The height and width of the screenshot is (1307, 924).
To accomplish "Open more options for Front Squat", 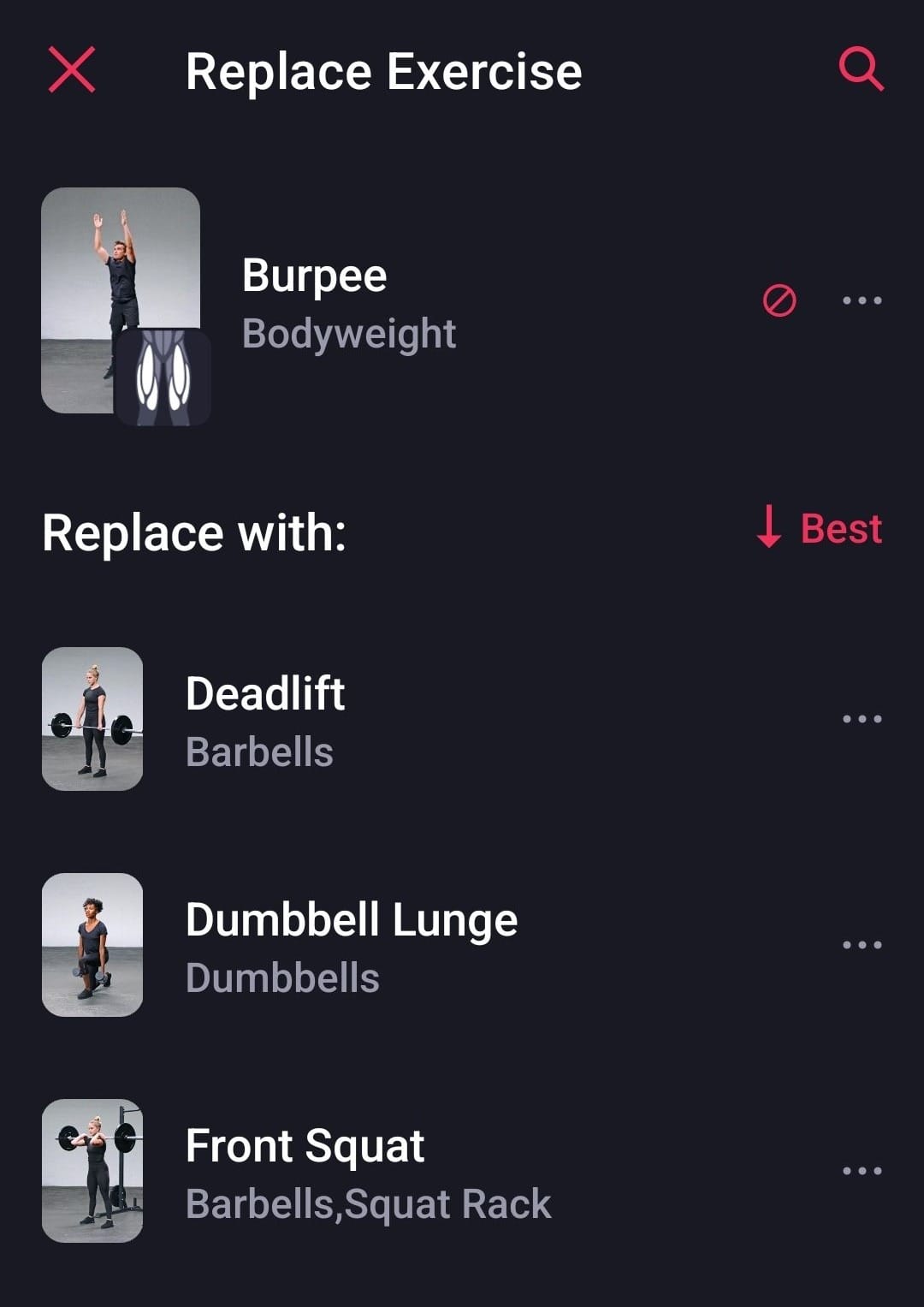I will point(862,1171).
